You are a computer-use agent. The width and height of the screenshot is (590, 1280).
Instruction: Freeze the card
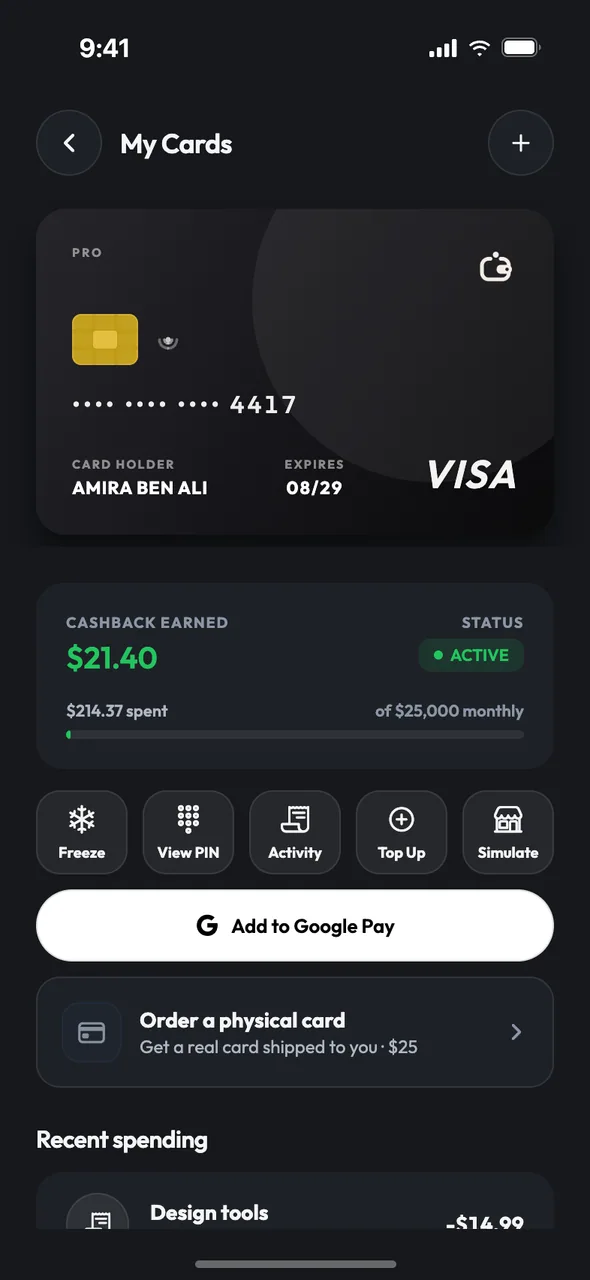[x=82, y=832]
